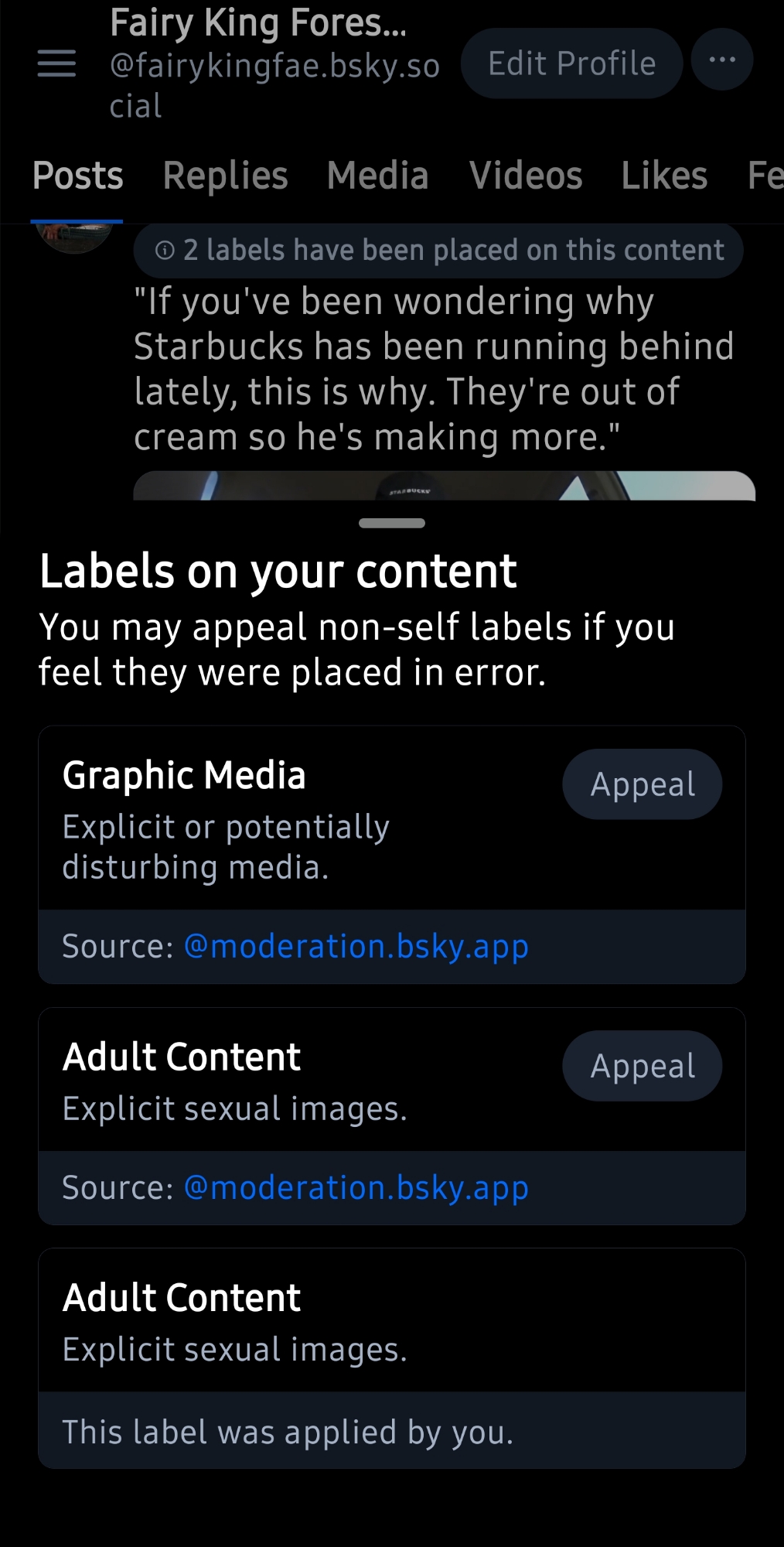Image resolution: width=784 pixels, height=1547 pixels.
Task: Tap the '2 labels have been placed' chip
Action: click(438, 251)
